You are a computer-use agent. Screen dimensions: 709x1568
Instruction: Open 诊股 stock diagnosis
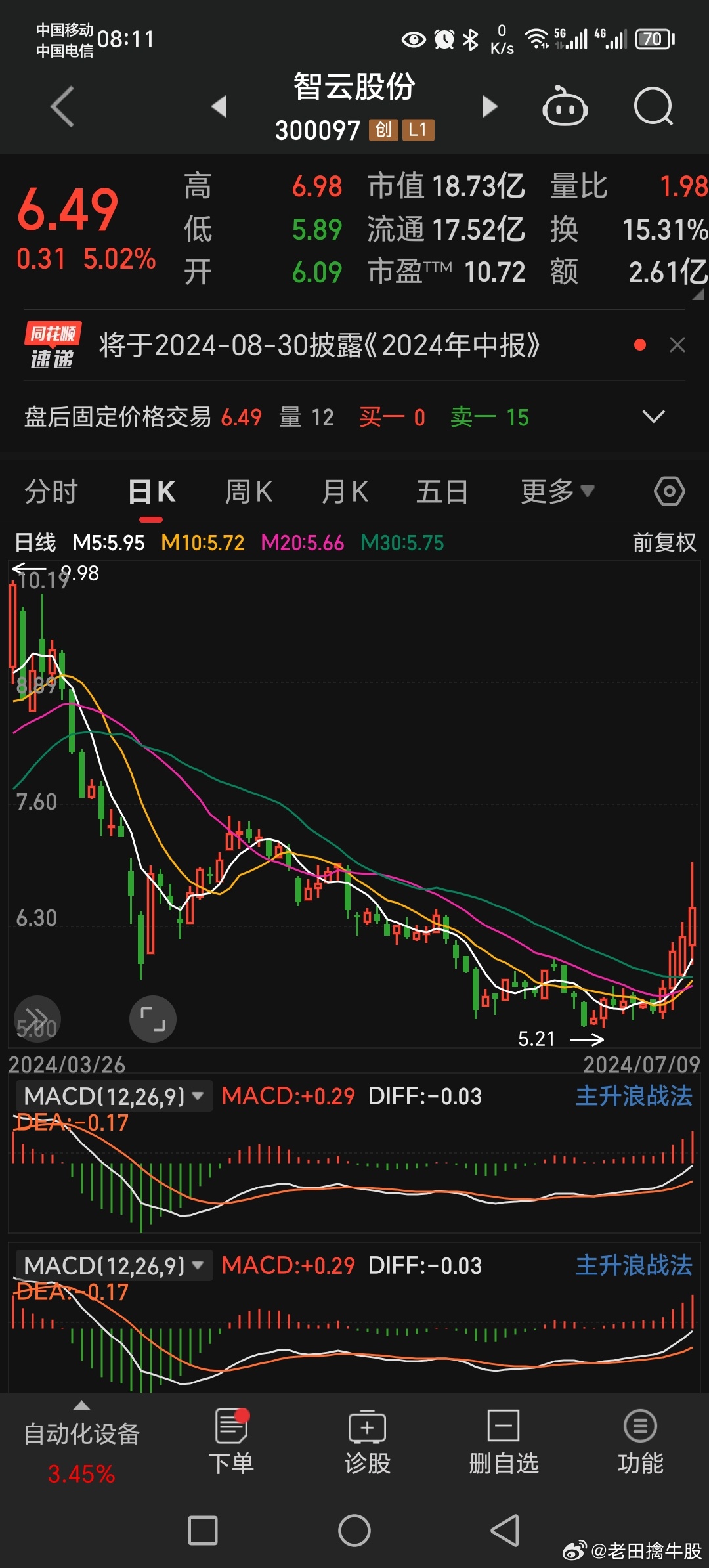pyautogui.click(x=368, y=1442)
